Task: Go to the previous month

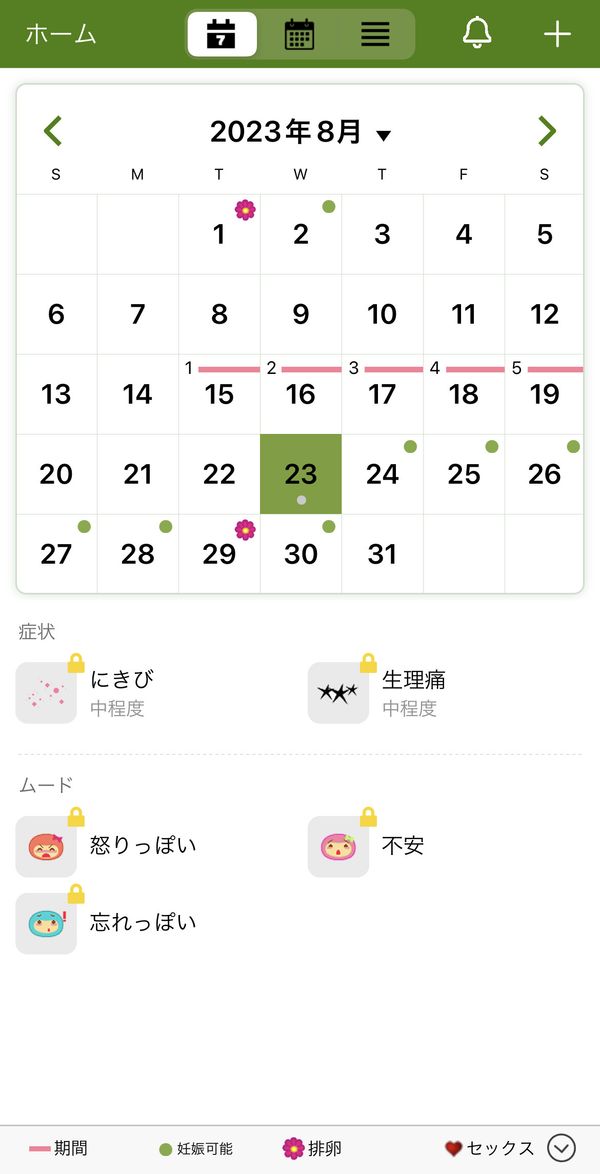Action: click(x=52, y=131)
